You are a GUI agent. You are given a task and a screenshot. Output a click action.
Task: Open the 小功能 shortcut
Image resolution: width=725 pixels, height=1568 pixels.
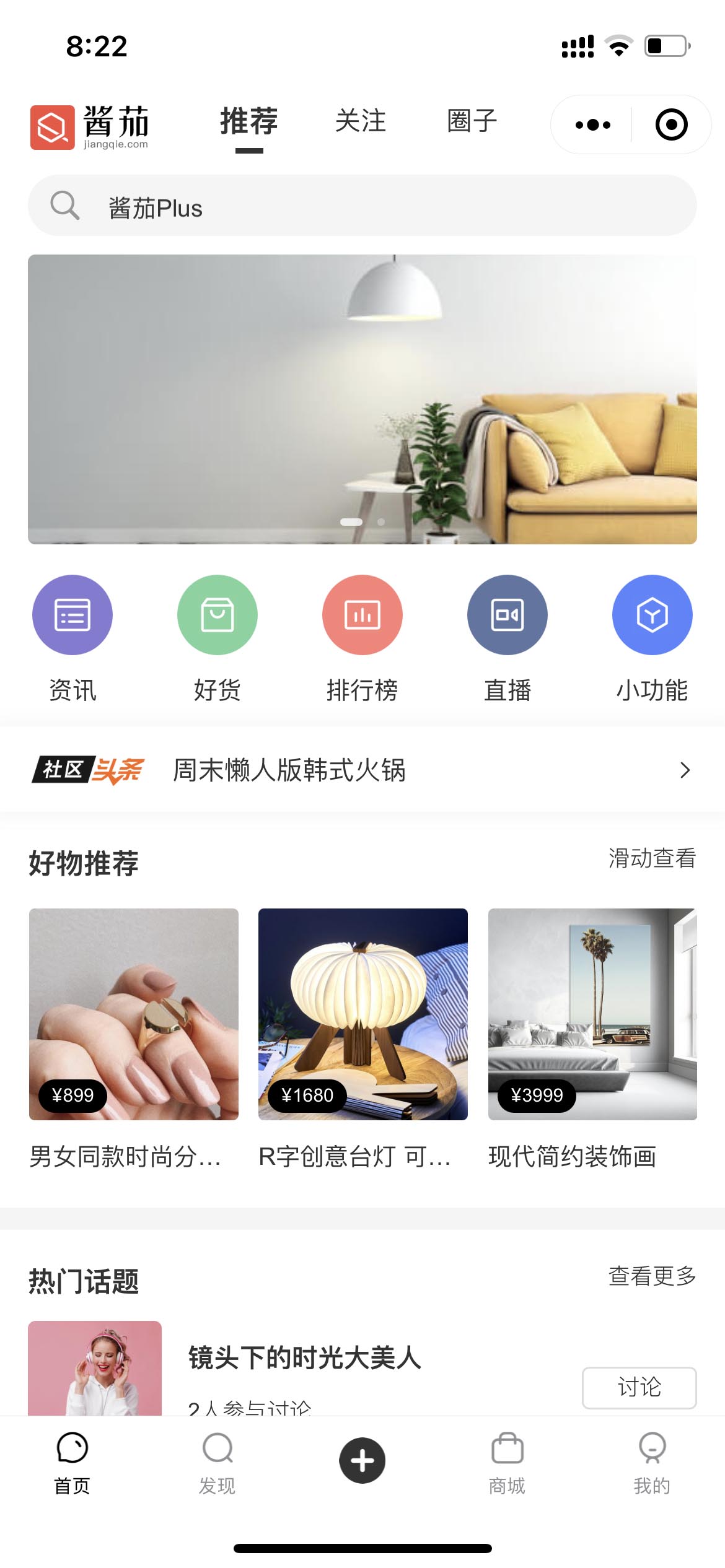point(652,639)
